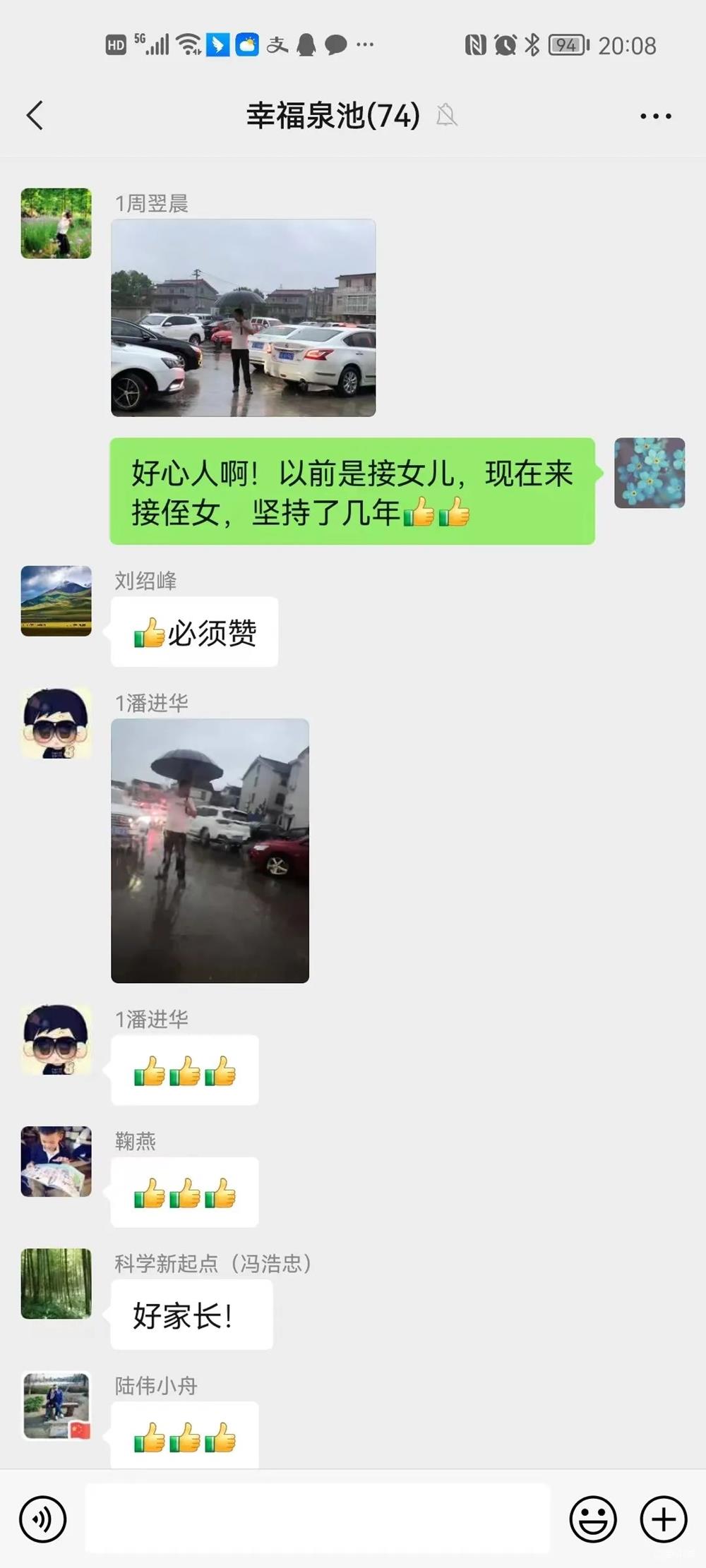Switch to voice message input
Screen dimensions: 706x1568
pyautogui.click(x=43, y=1519)
